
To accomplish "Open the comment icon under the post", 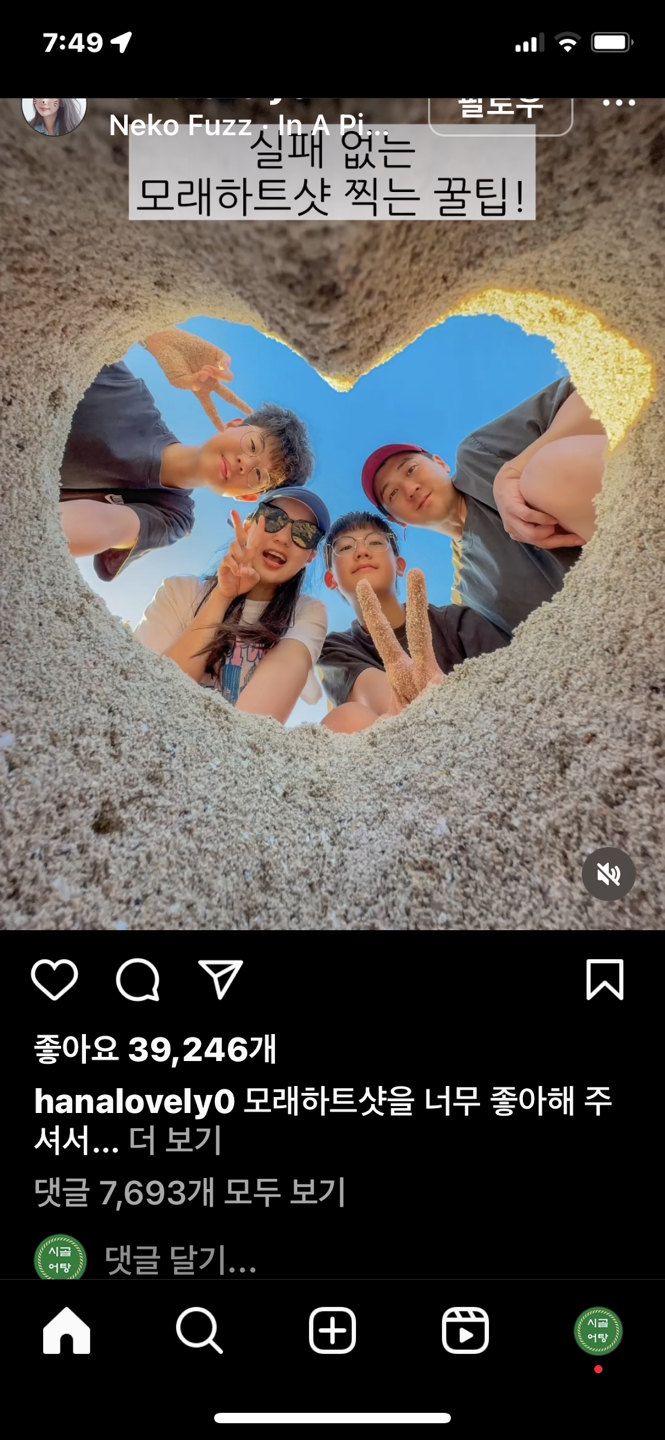I will click(138, 980).
